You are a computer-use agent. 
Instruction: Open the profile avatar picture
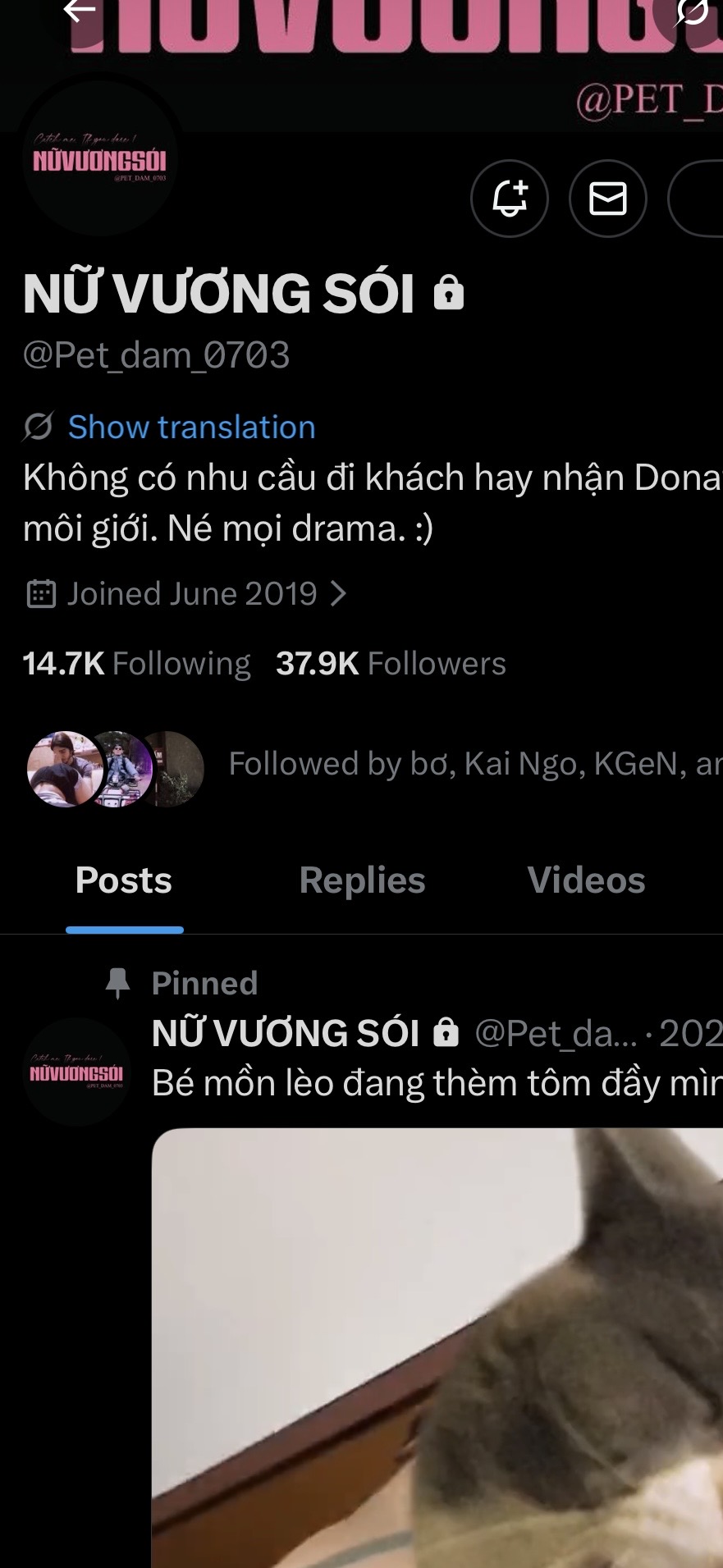coord(99,158)
